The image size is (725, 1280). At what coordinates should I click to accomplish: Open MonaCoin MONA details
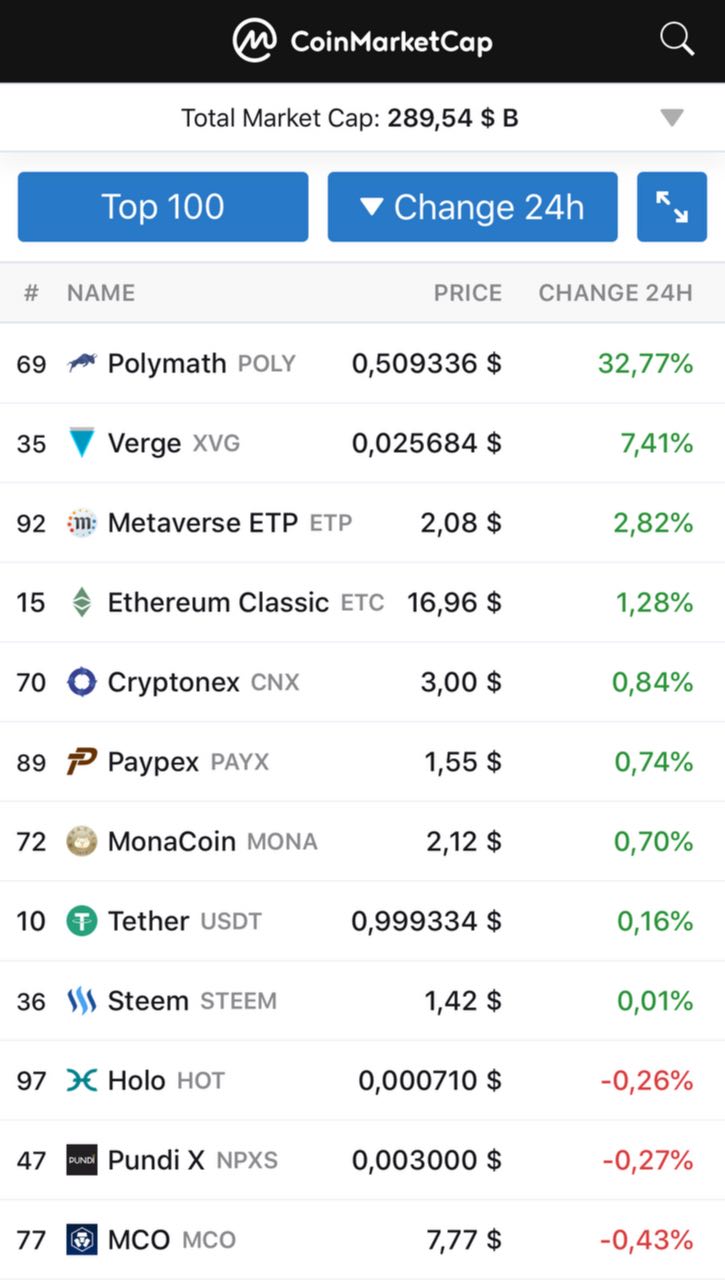pos(362,841)
